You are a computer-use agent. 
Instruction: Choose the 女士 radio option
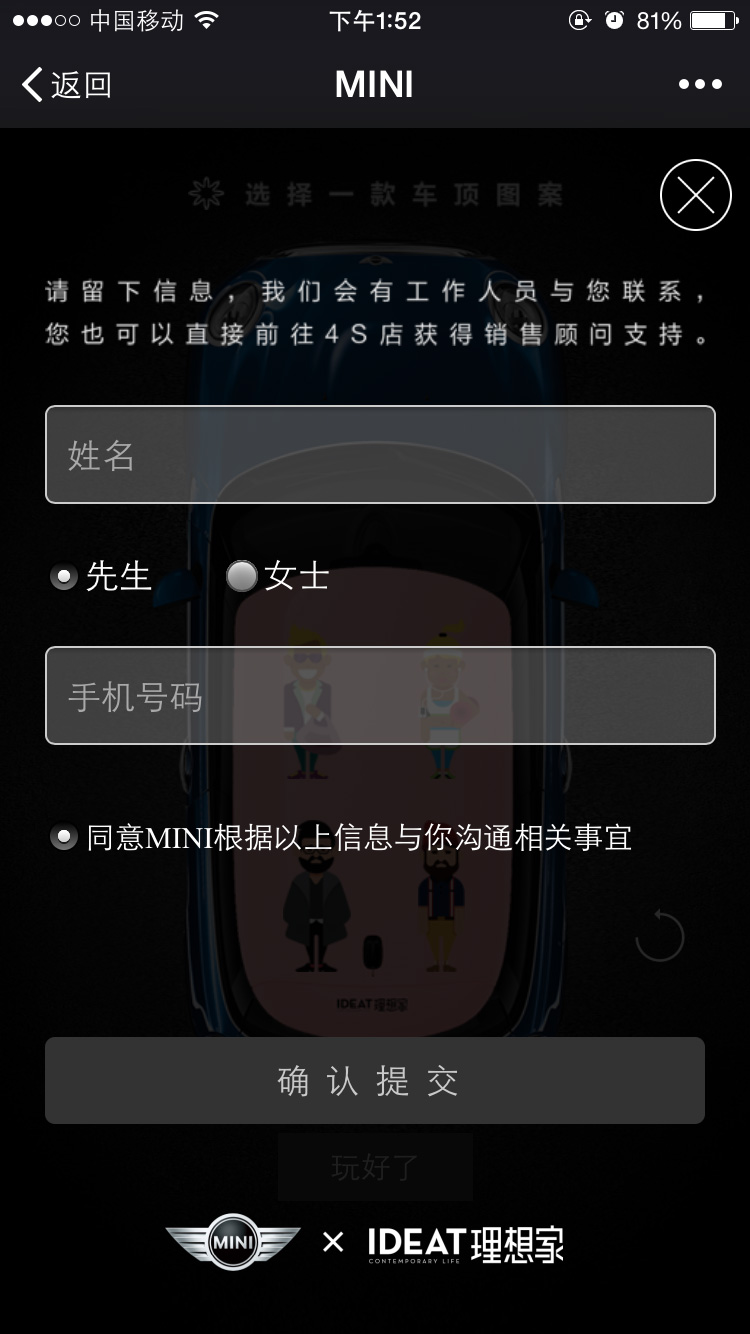click(x=242, y=577)
